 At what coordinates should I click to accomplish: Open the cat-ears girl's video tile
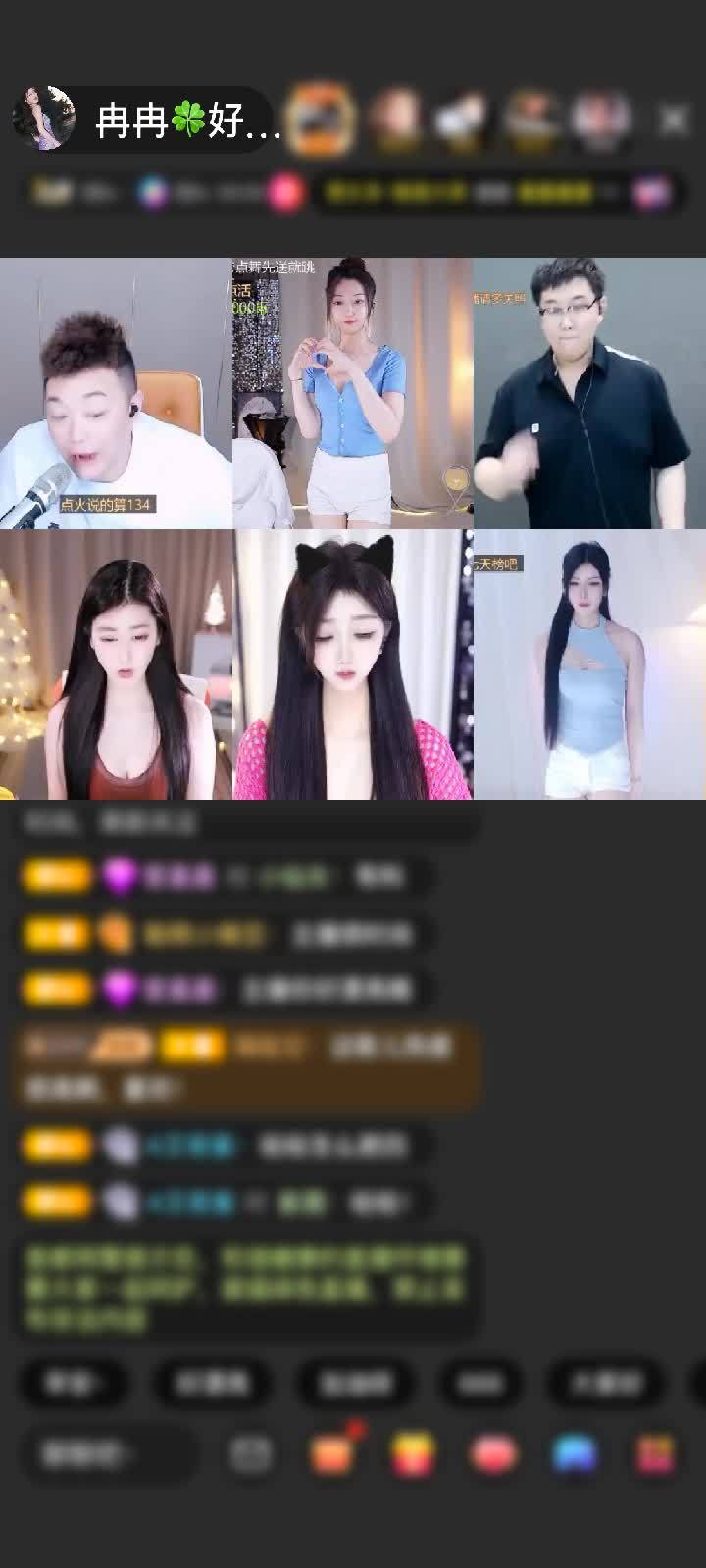coord(352,664)
